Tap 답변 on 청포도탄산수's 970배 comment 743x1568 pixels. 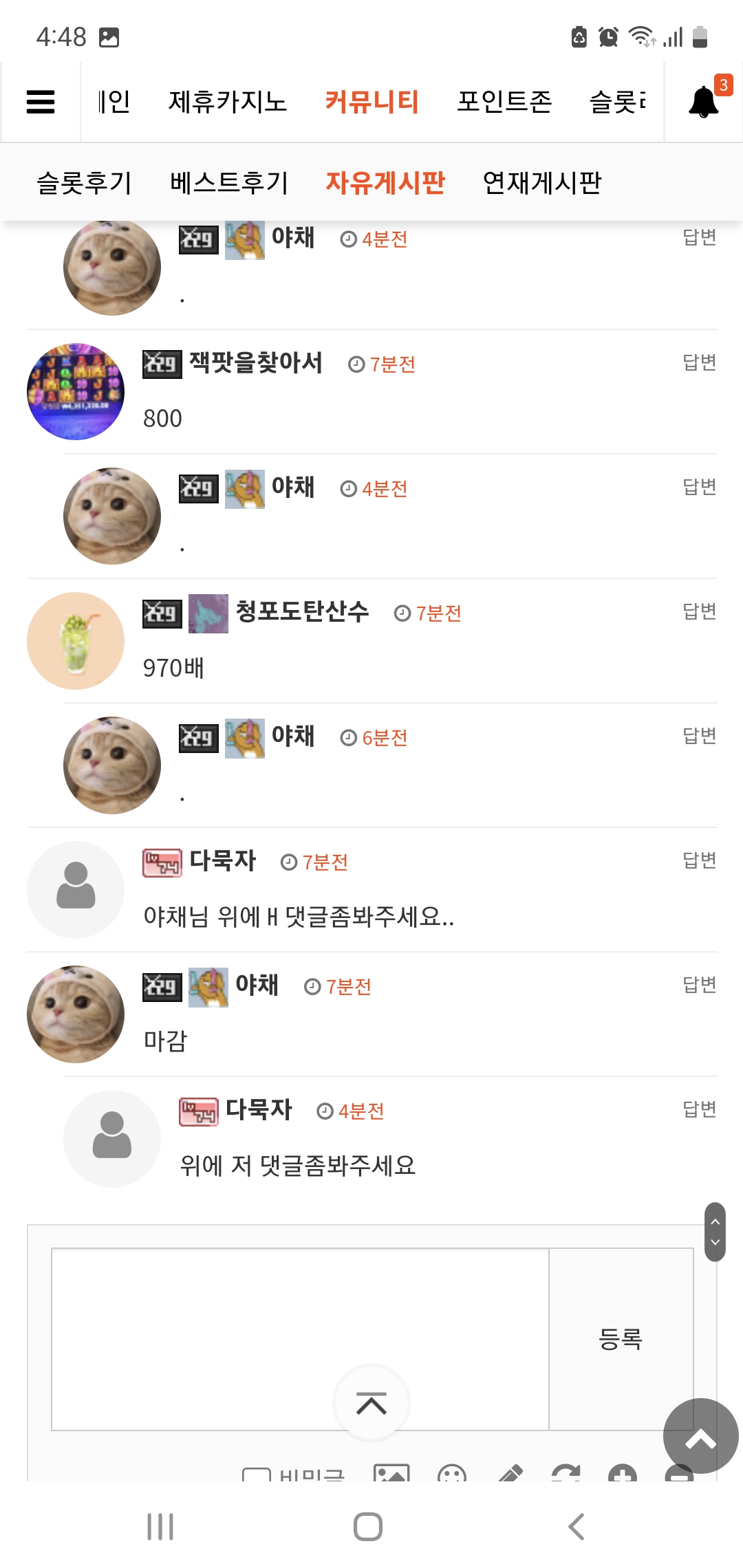pyautogui.click(x=700, y=611)
